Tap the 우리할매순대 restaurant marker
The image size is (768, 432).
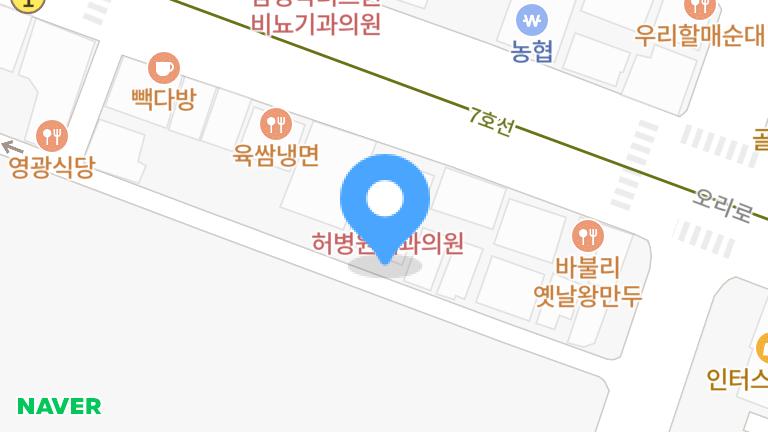[700, 8]
